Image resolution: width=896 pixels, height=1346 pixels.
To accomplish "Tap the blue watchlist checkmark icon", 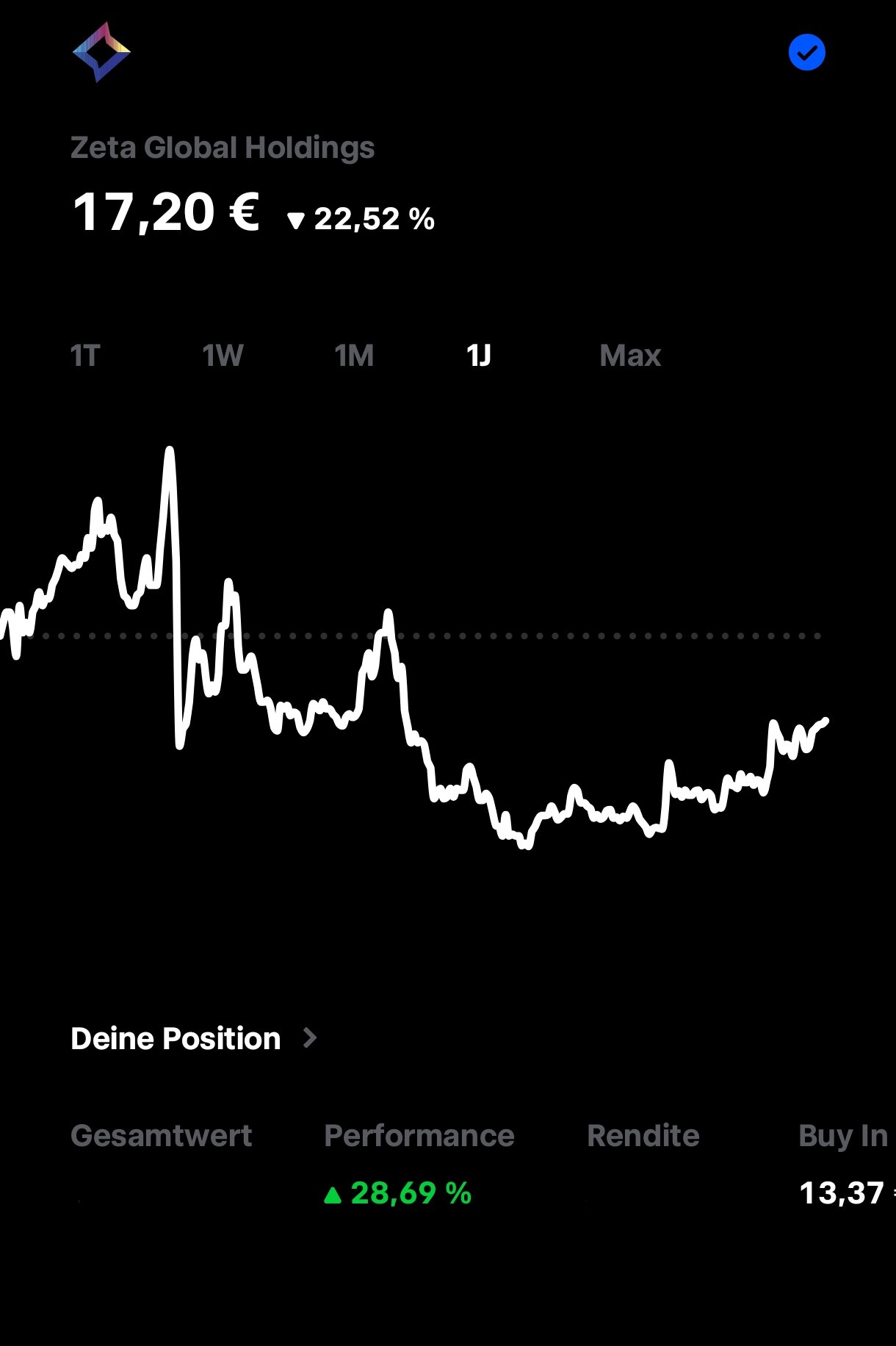I will pos(806,53).
